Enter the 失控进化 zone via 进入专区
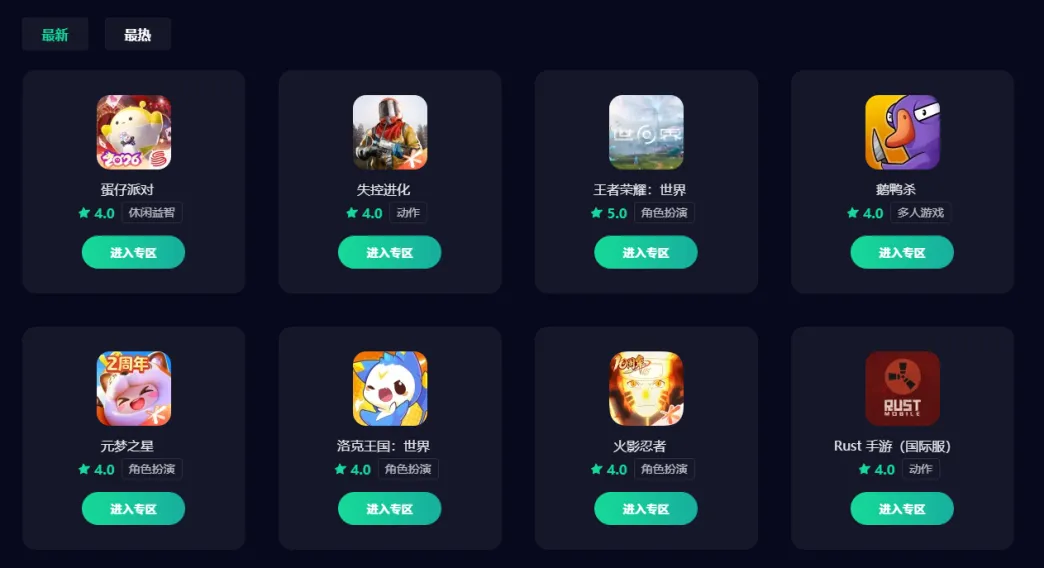Screen dimensions: 1044x568 [389, 252]
